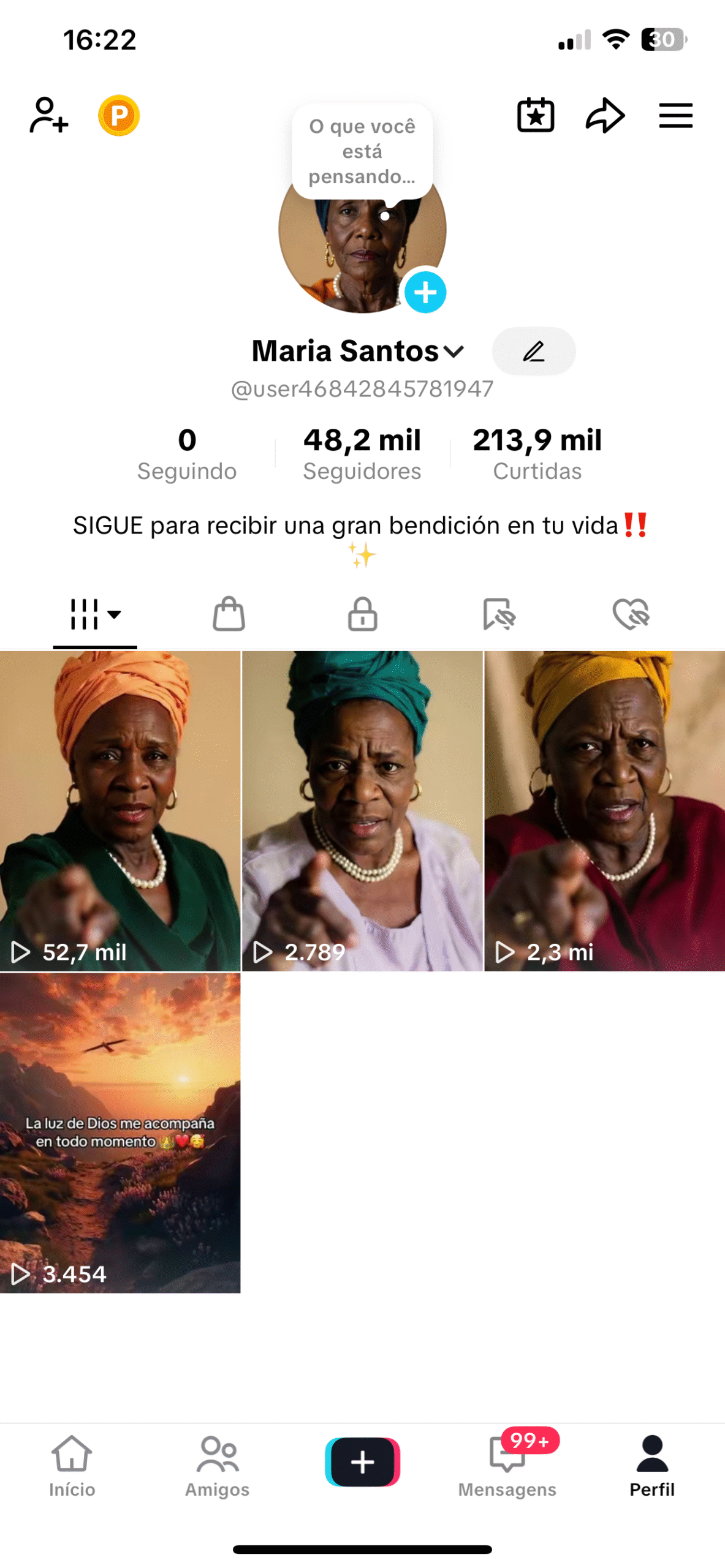Open the add friends icon
This screenshot has height=1568, width=725.
tap(48, 115)
